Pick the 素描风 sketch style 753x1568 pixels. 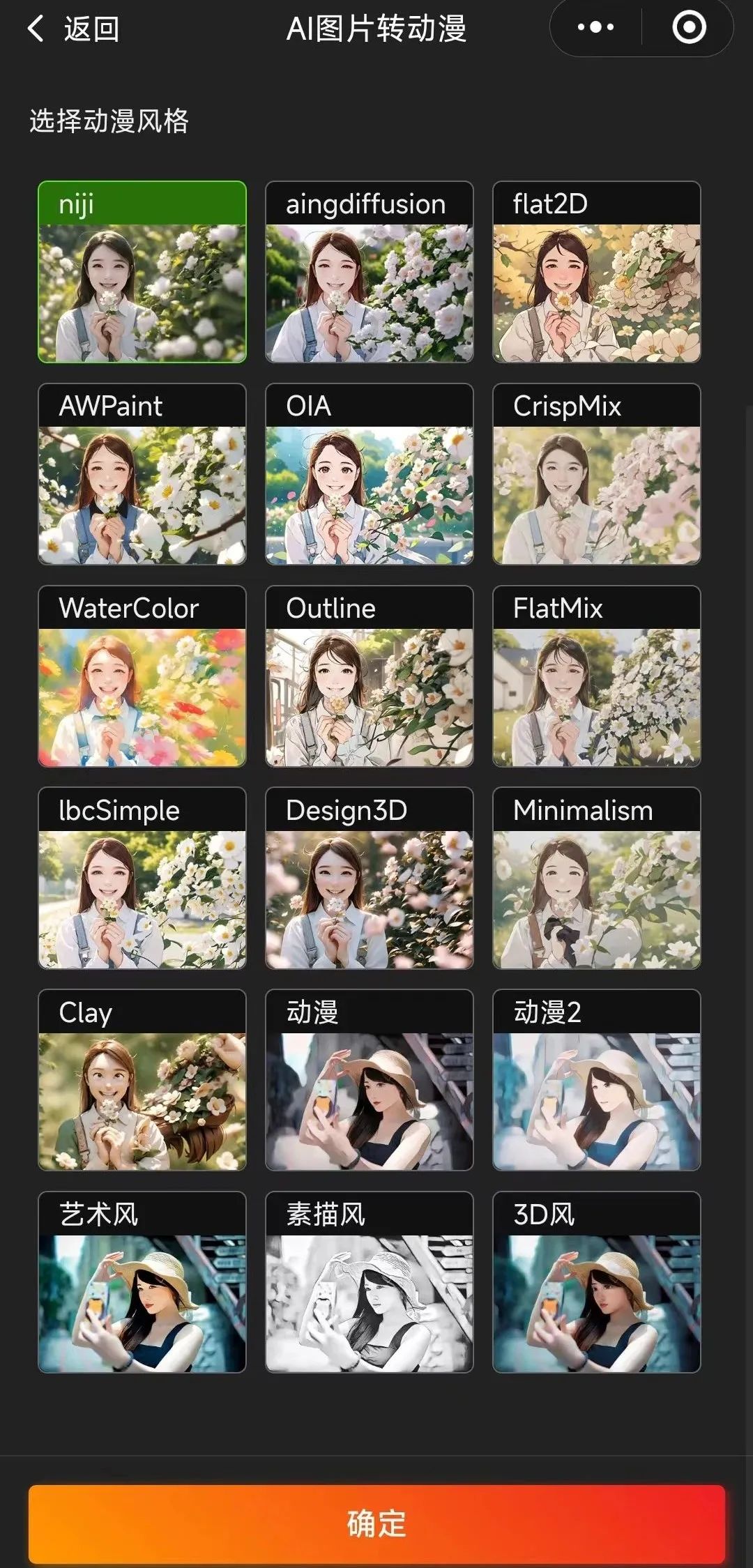[x=370, y=1283]
